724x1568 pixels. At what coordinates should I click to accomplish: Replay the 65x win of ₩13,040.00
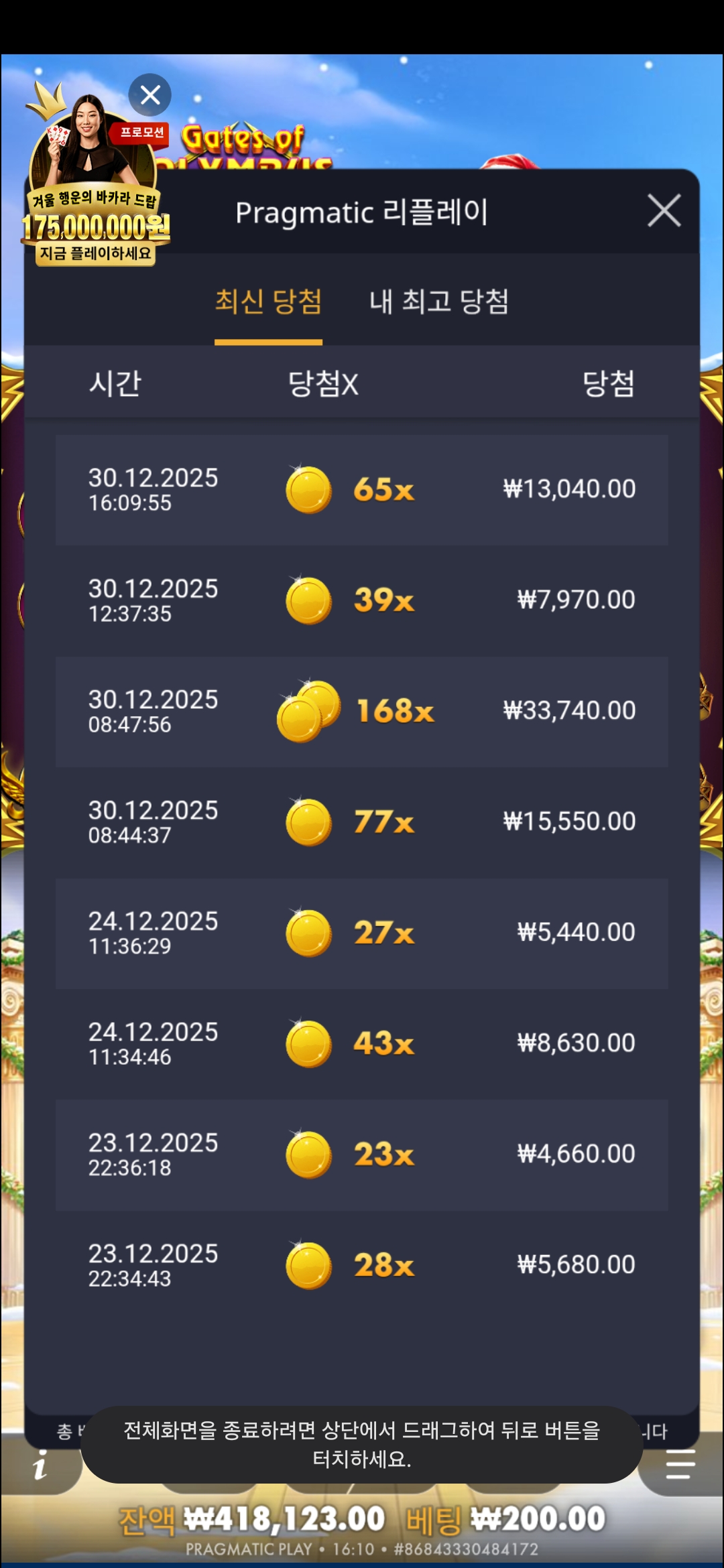pos(362,490)
